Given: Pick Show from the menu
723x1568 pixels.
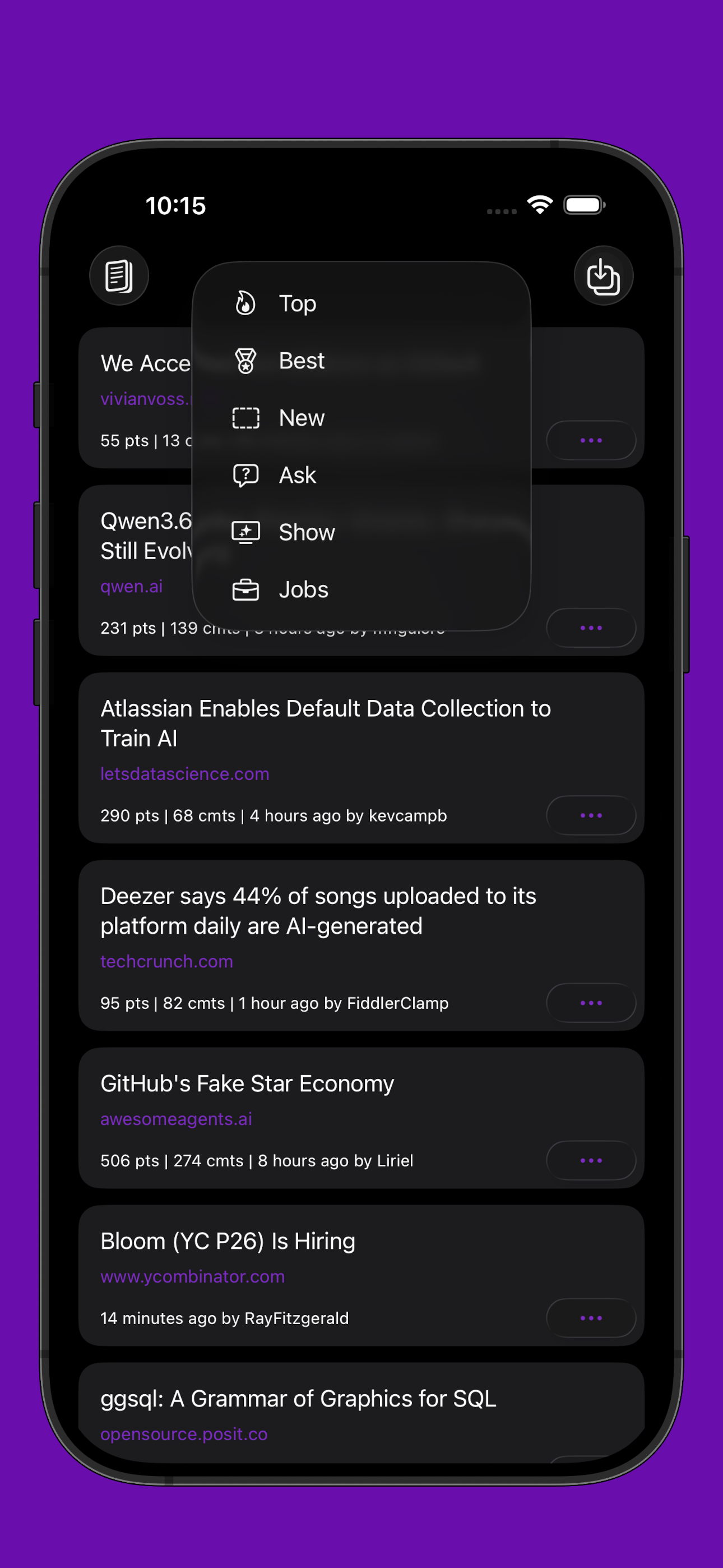Looking at the screenshot, I should pos(306,532).
